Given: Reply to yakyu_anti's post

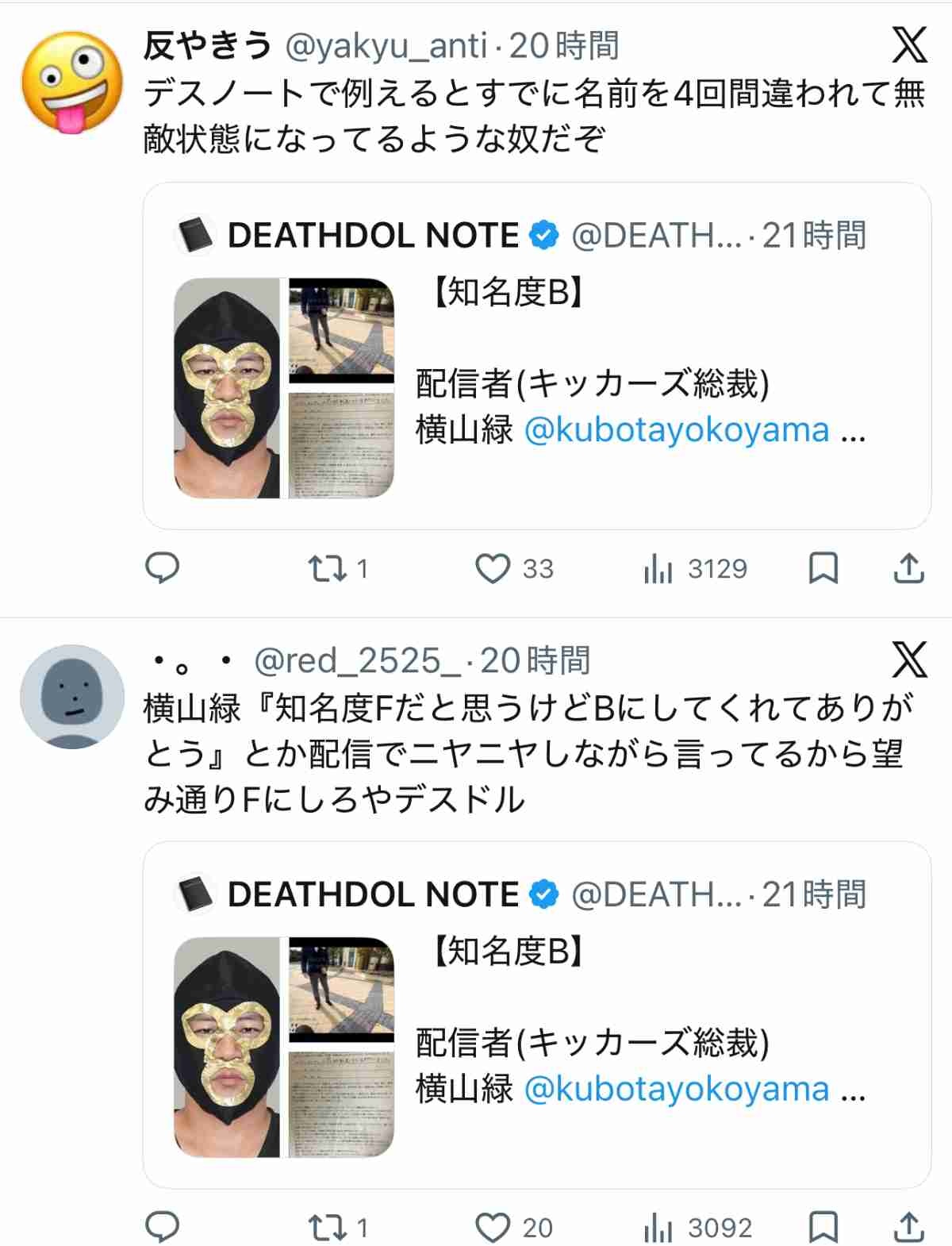Looking at the screenshot, I should [x=163, y=568].
